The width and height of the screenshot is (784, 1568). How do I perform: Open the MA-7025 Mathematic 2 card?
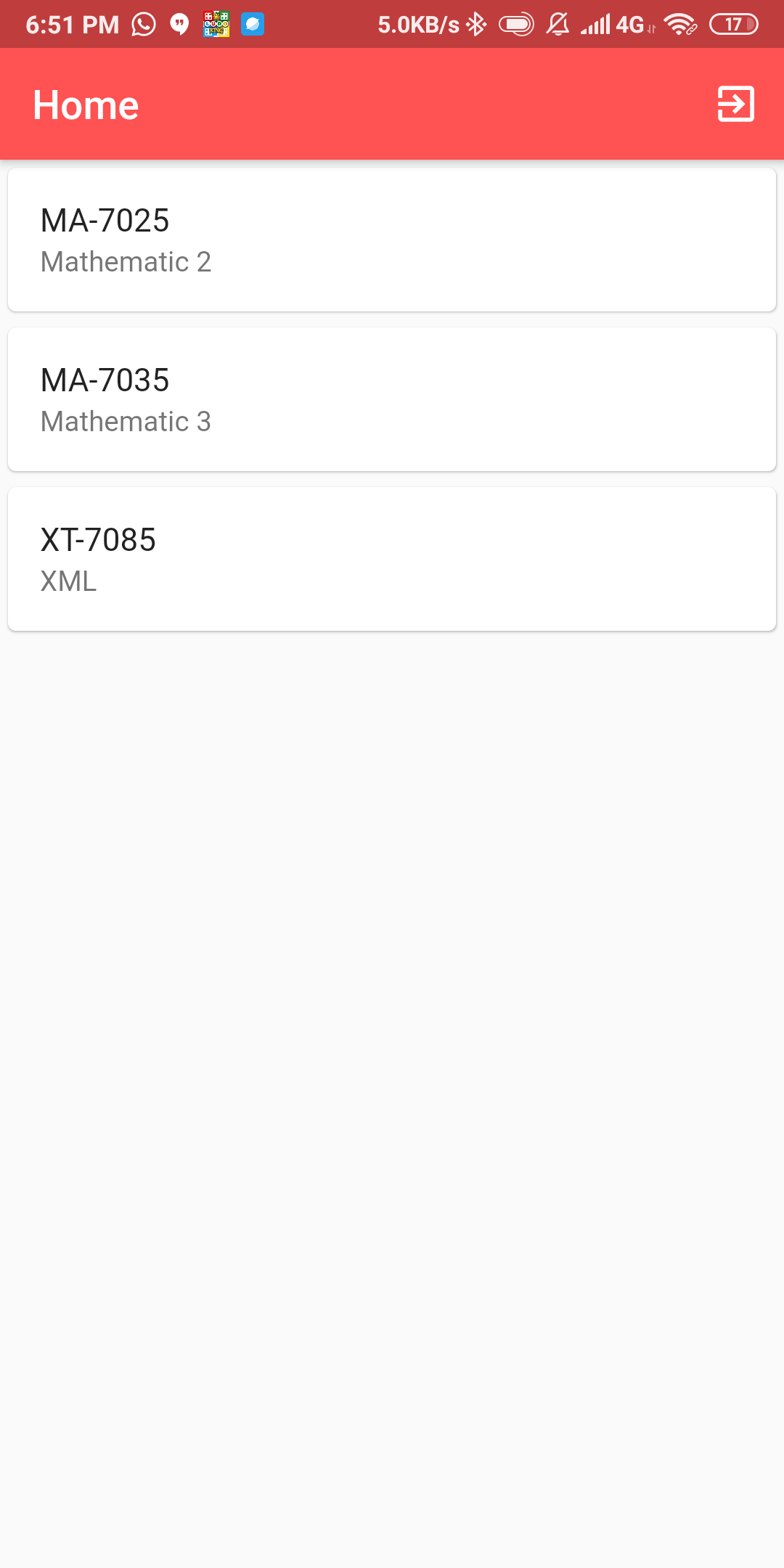tap(392, 240)
